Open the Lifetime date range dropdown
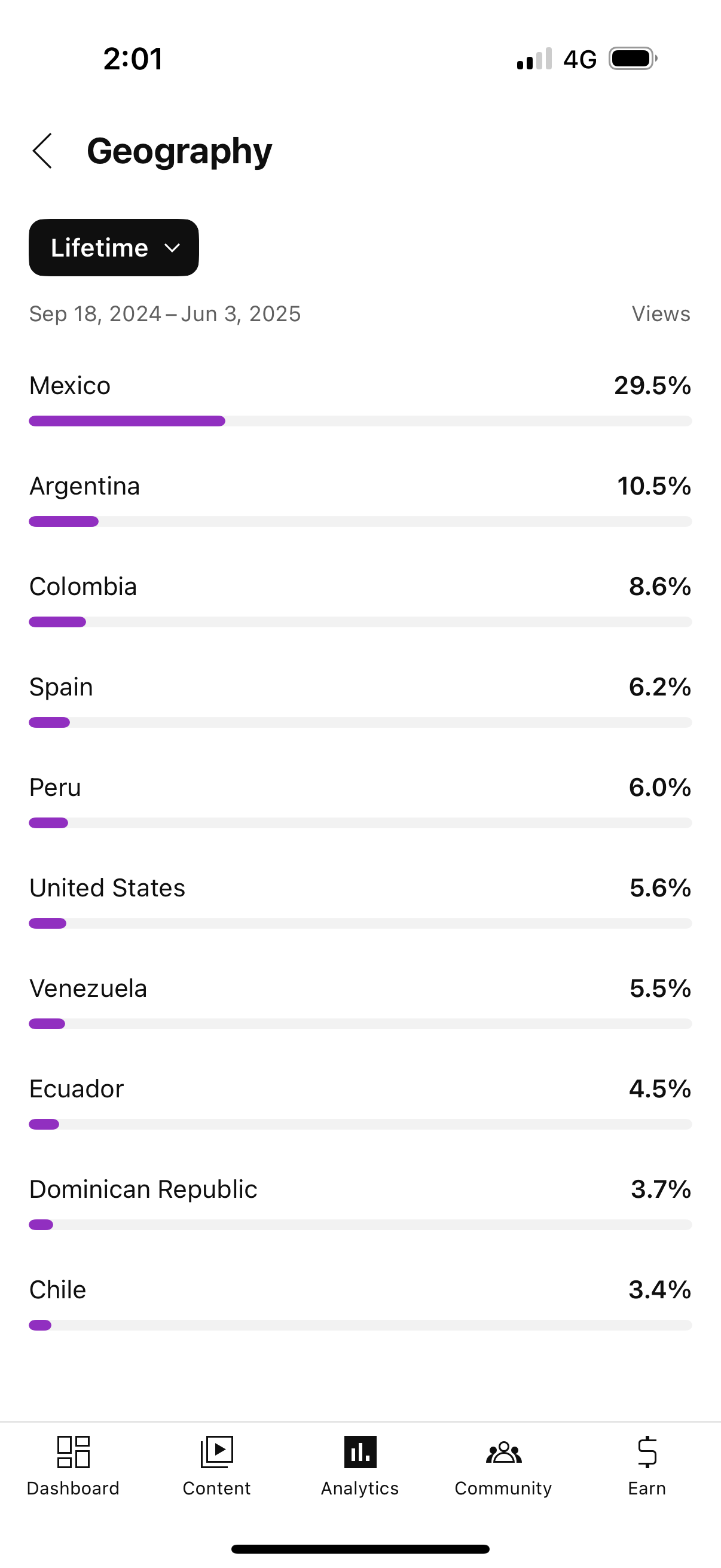The width and height of the screenshot is (721, 1568). (x=114, y=248)
